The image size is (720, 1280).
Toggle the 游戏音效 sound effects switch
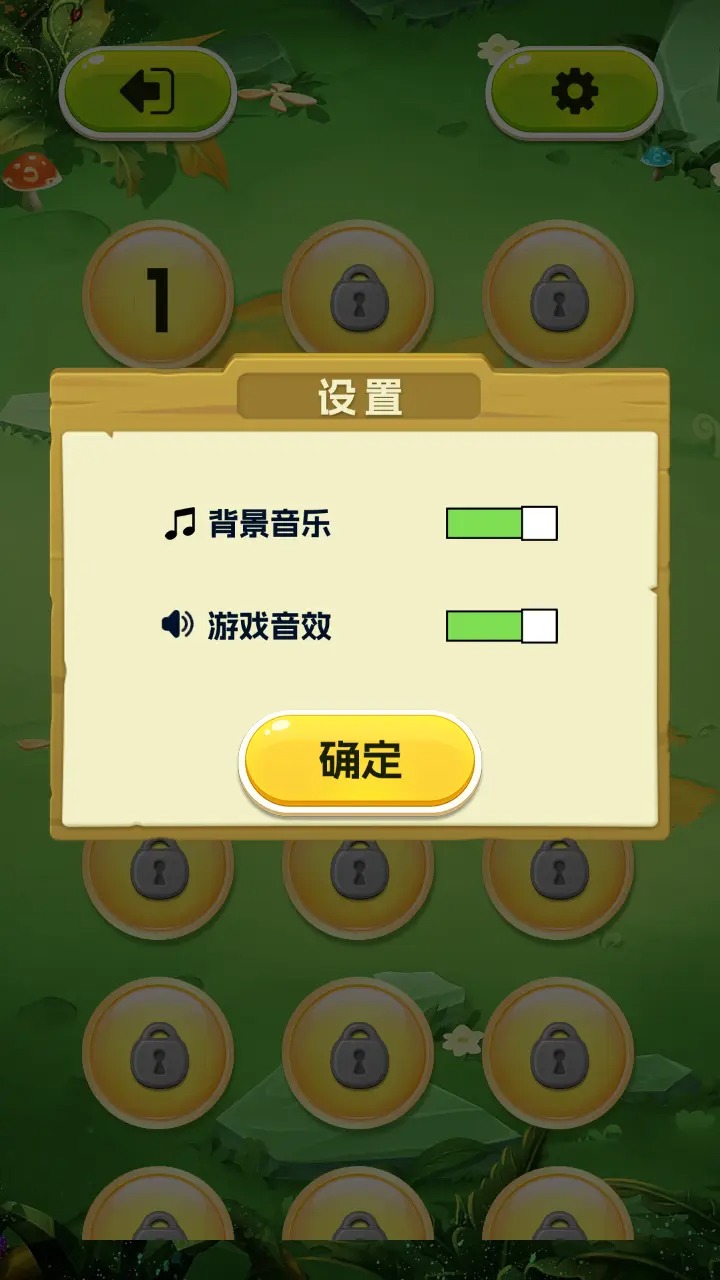[501, 626]
